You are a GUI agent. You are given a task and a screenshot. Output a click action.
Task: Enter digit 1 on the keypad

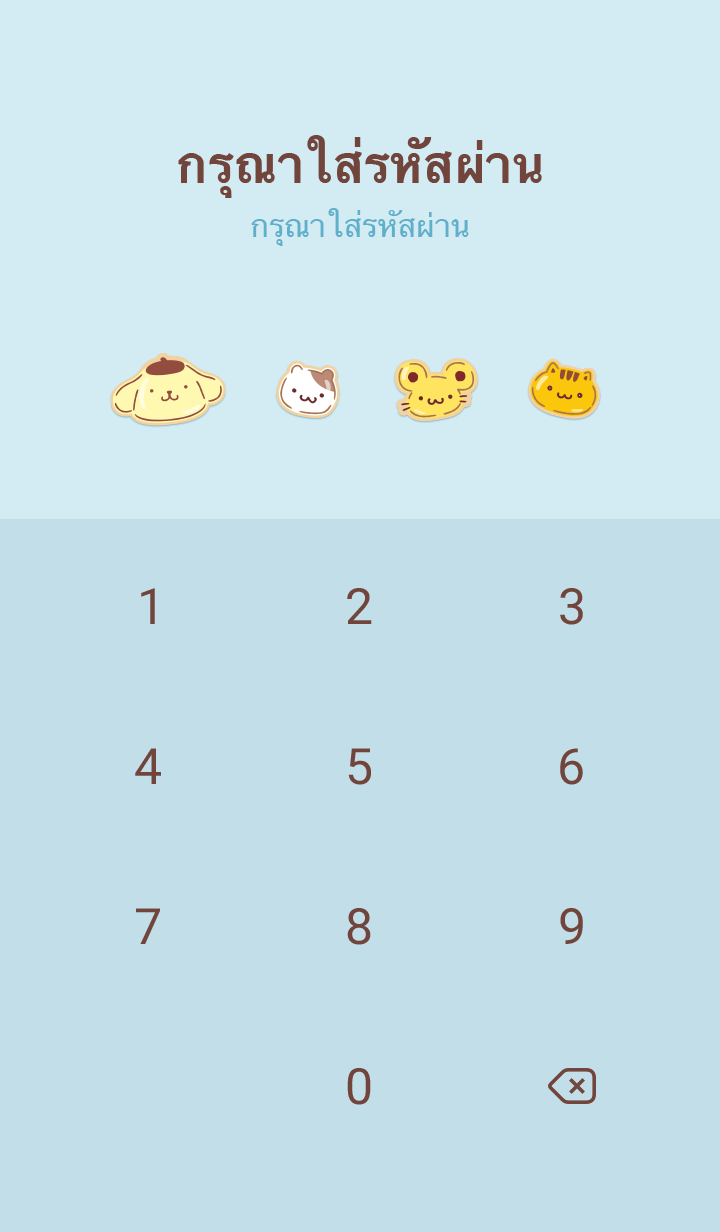(x=149, y=607)
